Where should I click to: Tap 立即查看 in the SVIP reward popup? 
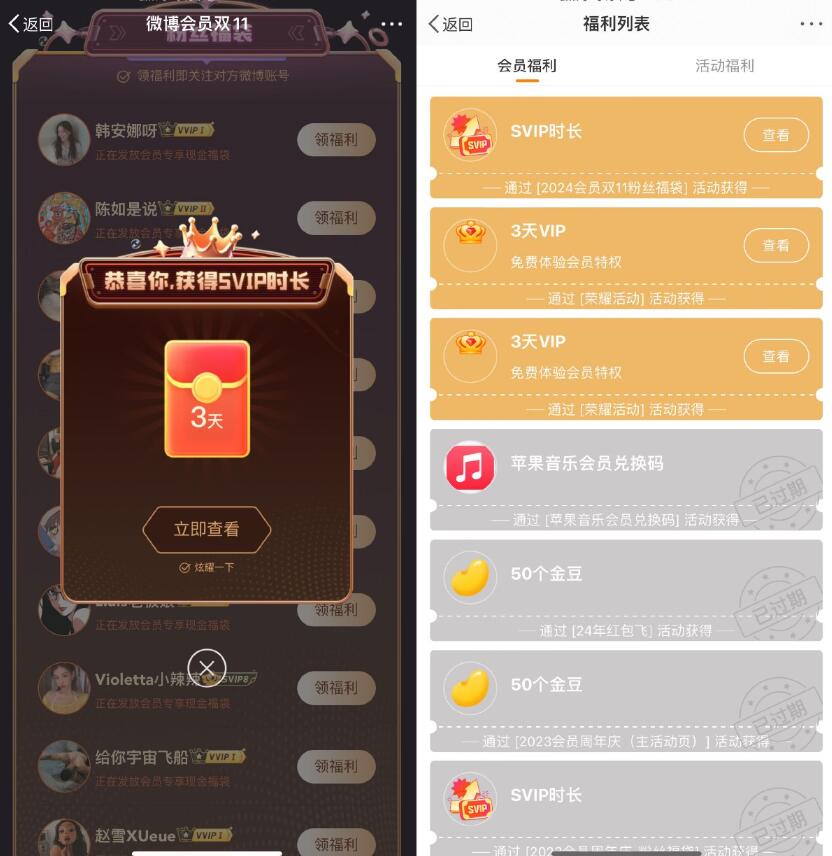click(207, 530)
